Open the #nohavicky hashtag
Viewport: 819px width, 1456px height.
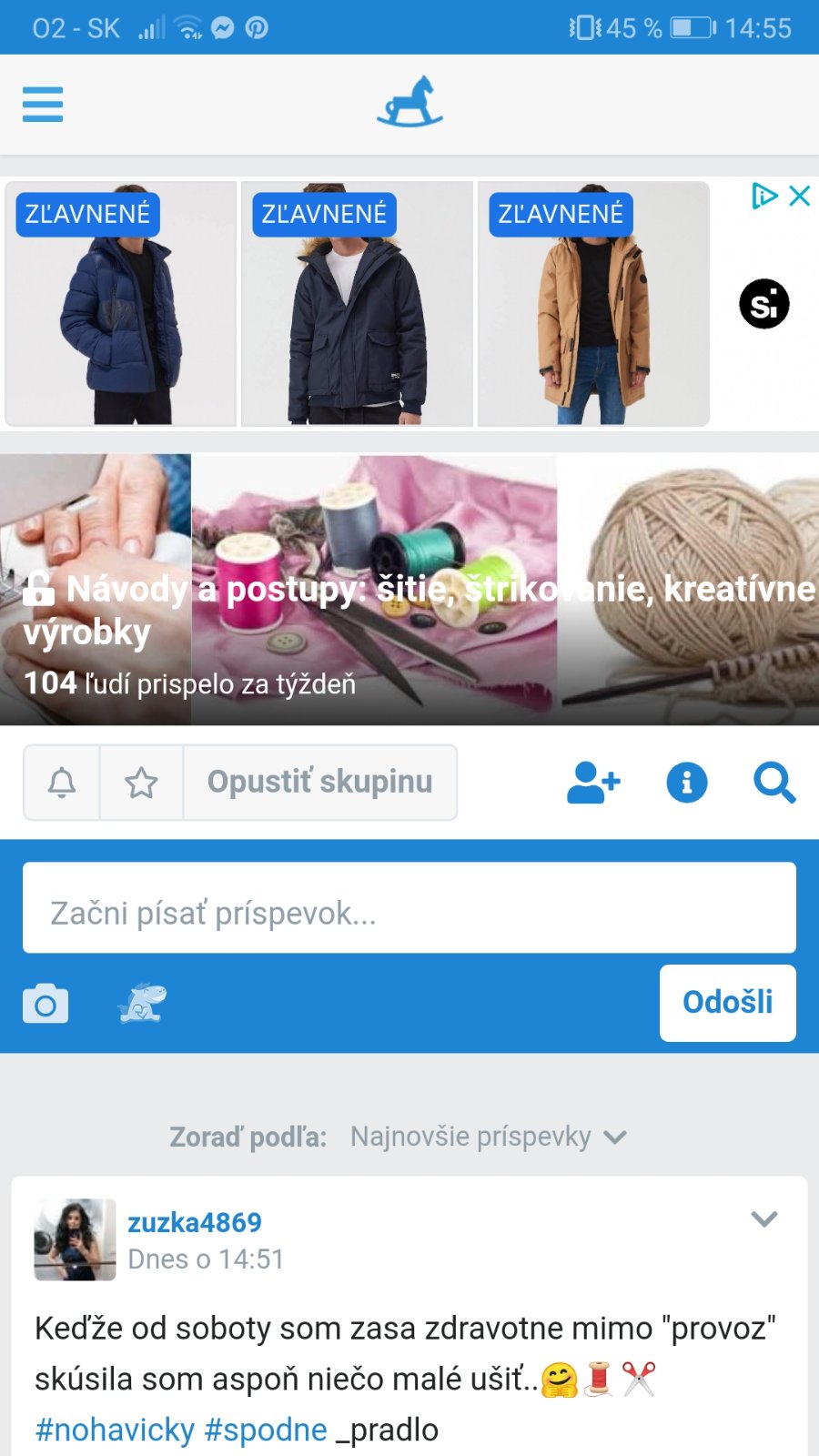(x=115, y=1430)
